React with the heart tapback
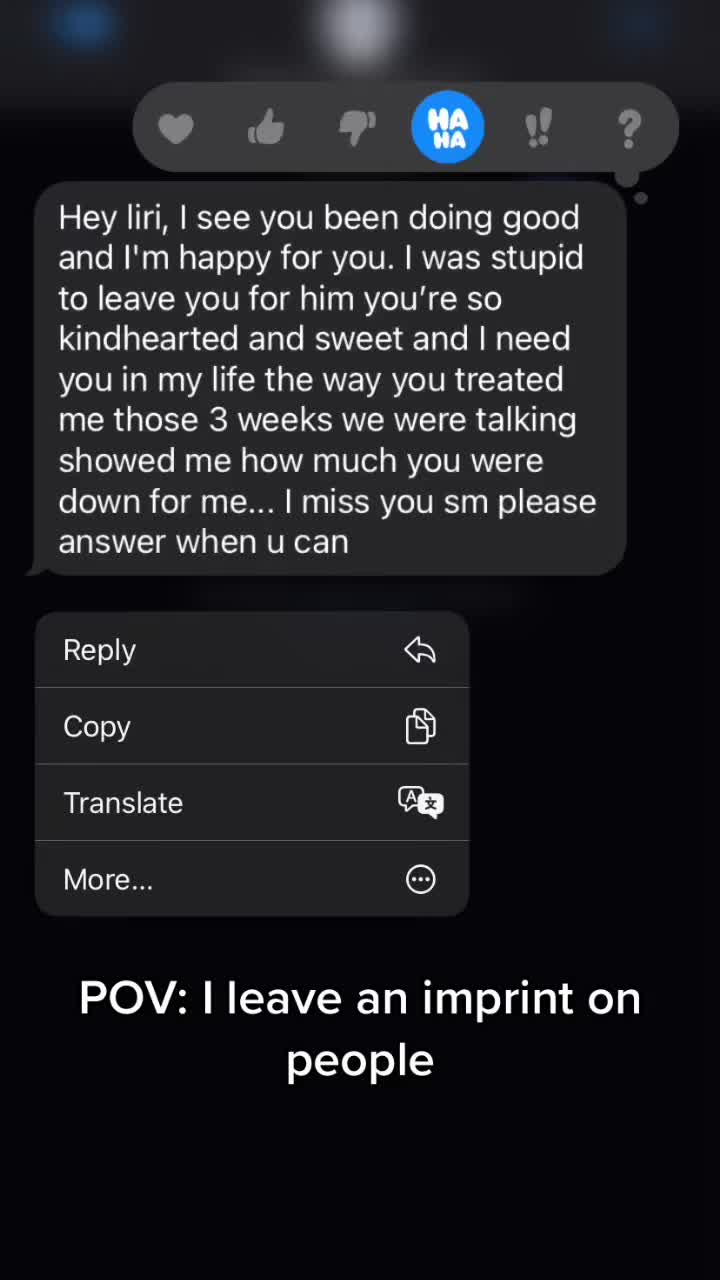 coord(176,128)
